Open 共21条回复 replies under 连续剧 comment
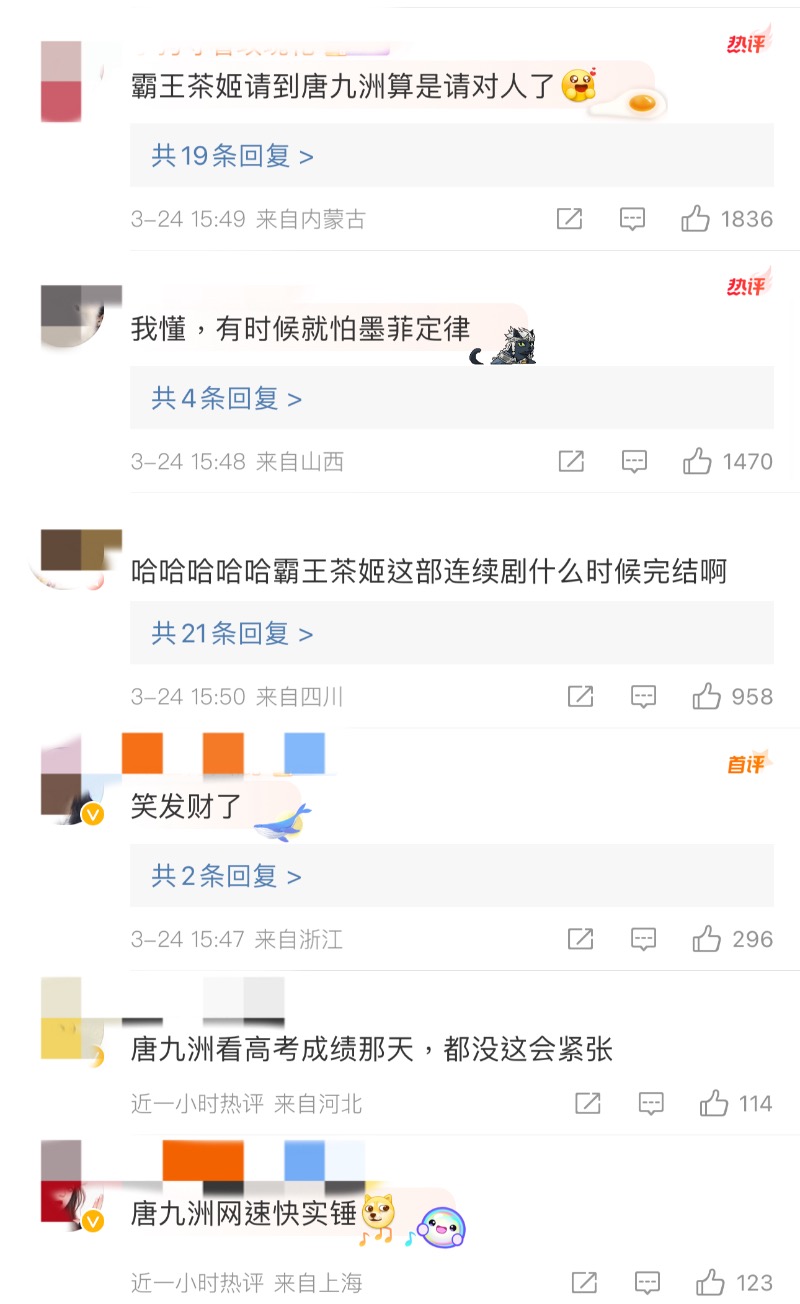The height and width of the screenshot is (1304, 800). point(232,633)
